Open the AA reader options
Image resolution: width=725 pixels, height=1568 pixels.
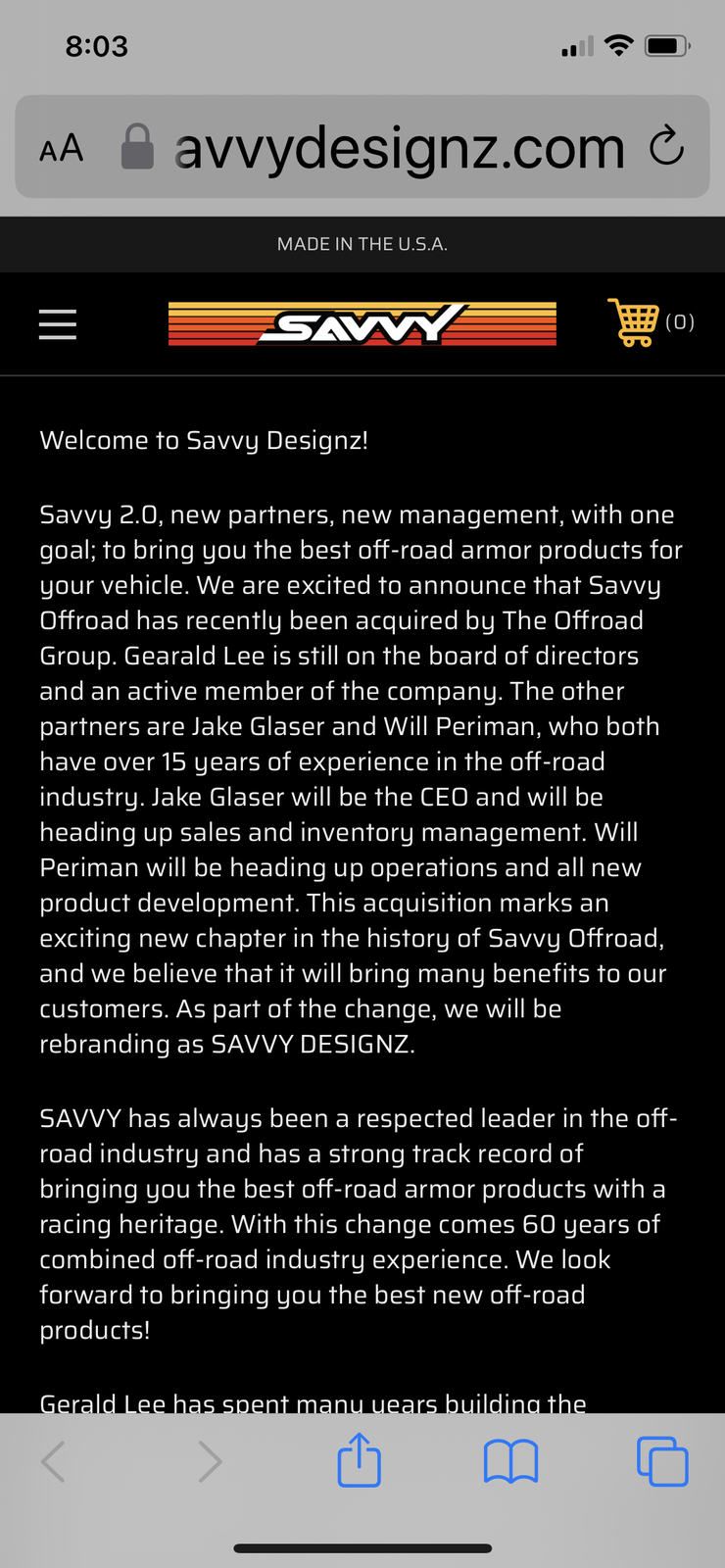coord(61,149)
